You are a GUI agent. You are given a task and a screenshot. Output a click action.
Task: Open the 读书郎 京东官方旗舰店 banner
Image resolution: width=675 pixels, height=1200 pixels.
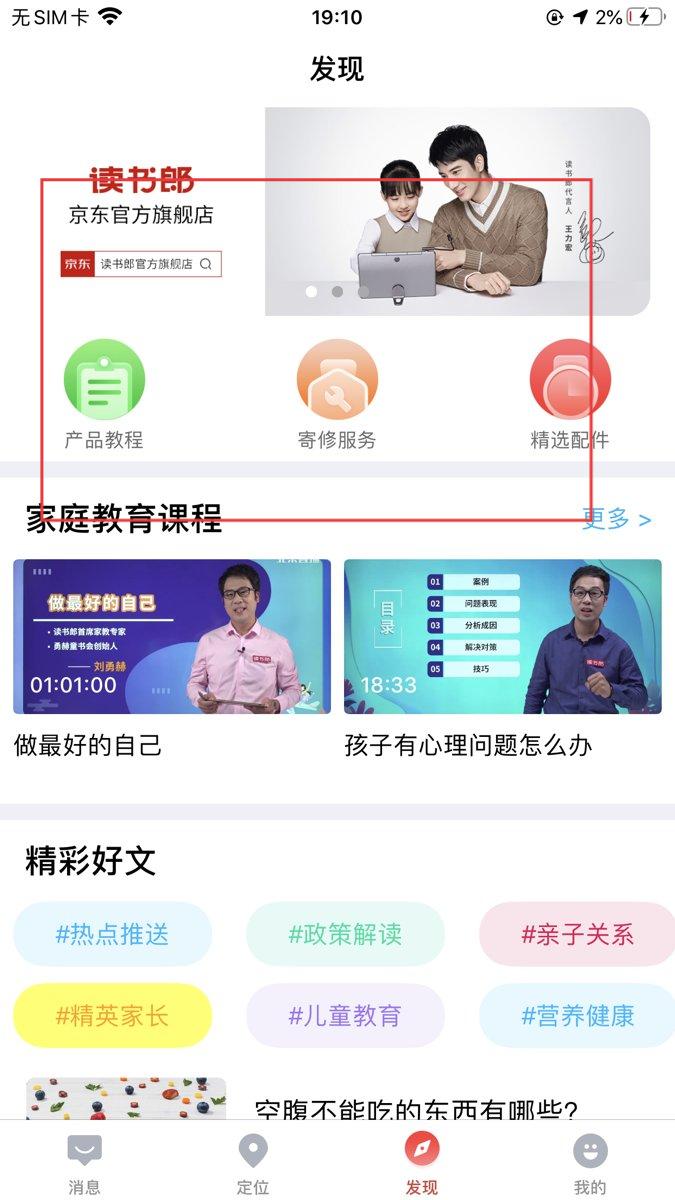[x=337, y=212]
